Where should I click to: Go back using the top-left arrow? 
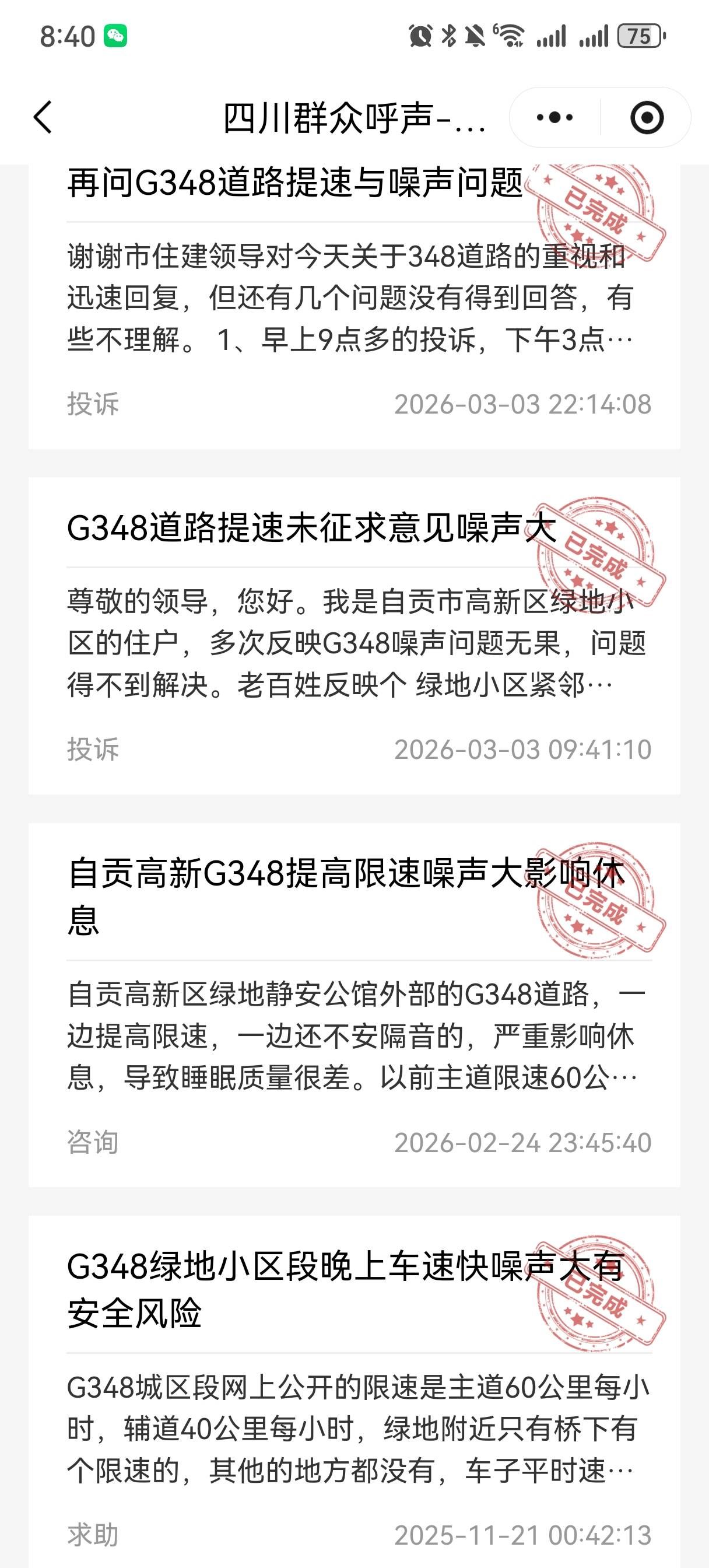[x=43, y=117]
